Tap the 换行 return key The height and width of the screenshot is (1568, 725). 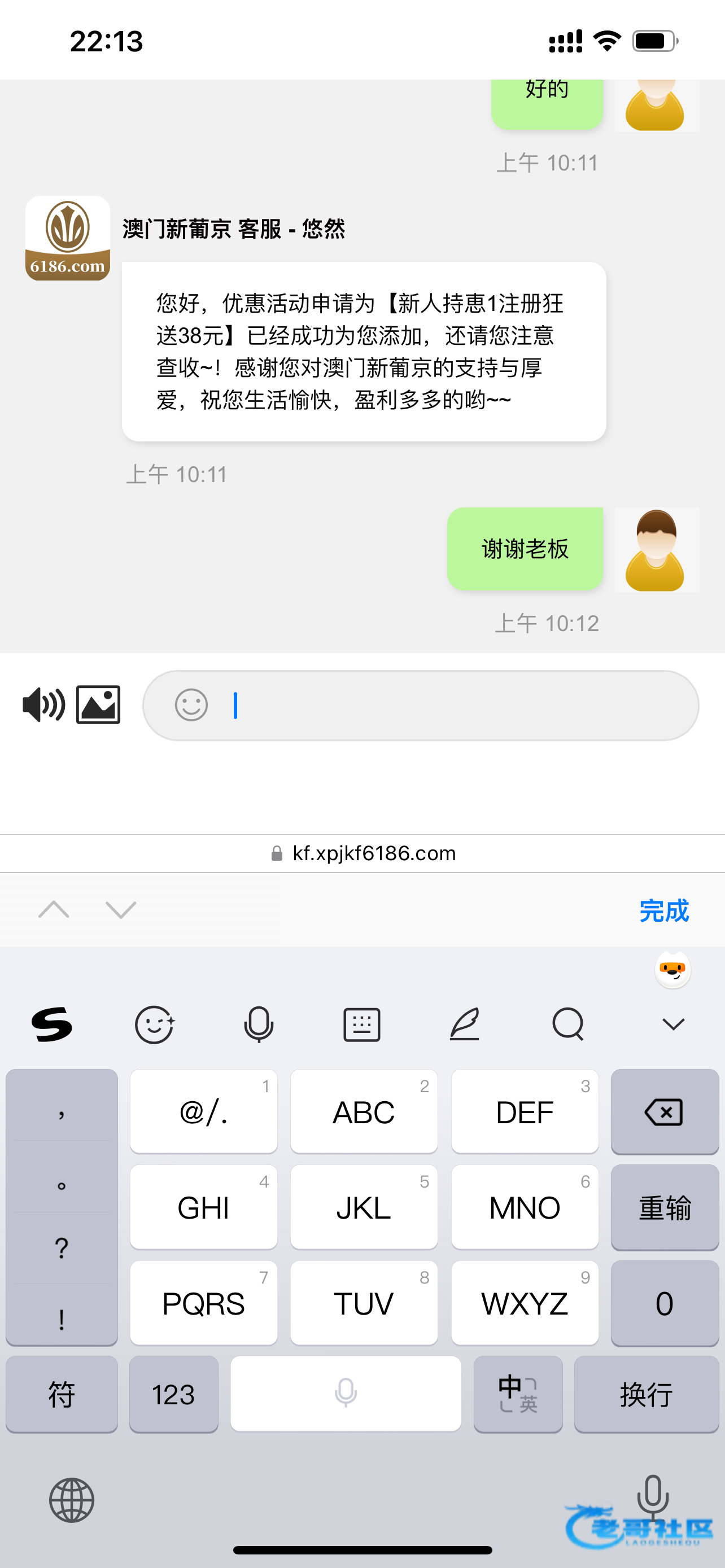coord(646,1394)
